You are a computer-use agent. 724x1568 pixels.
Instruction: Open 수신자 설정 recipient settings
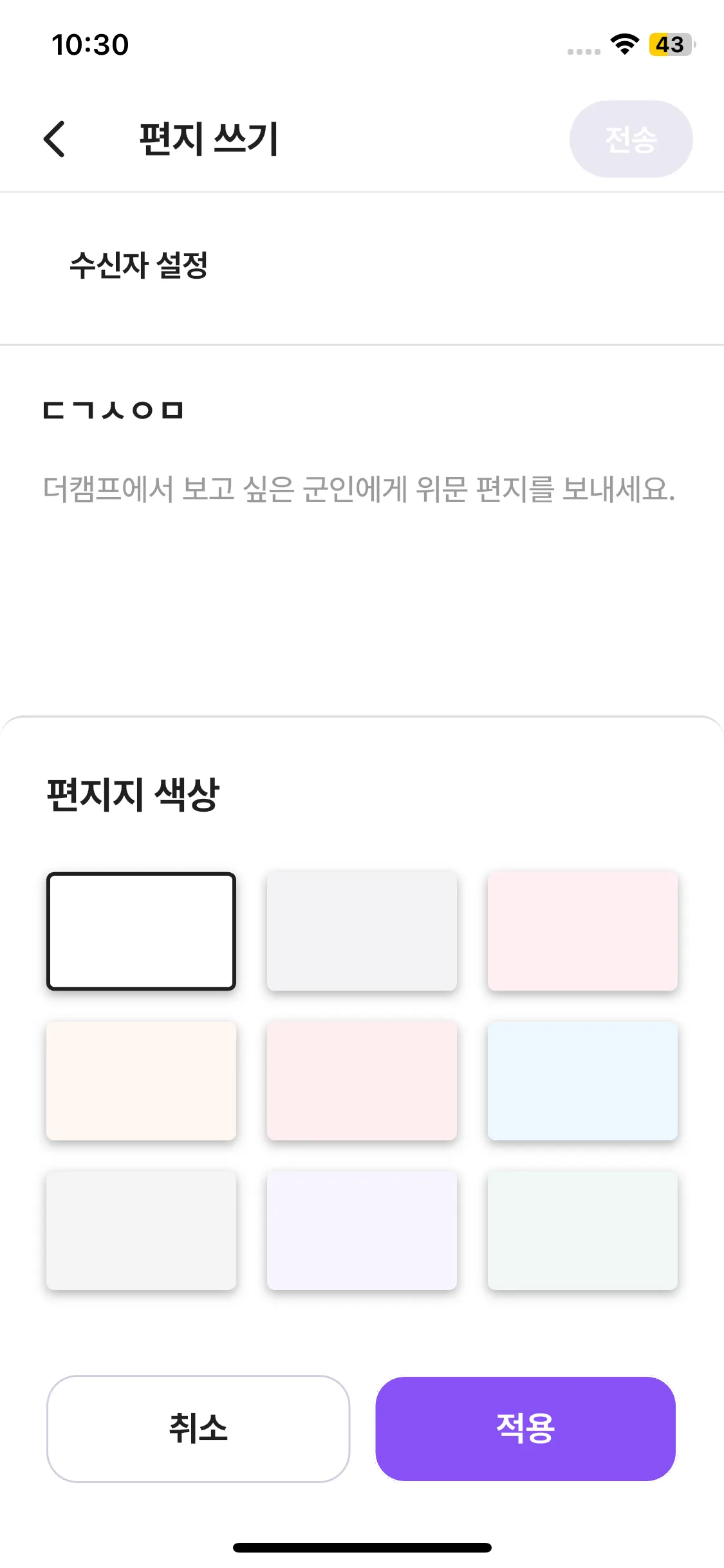click(x=139, y=265)
